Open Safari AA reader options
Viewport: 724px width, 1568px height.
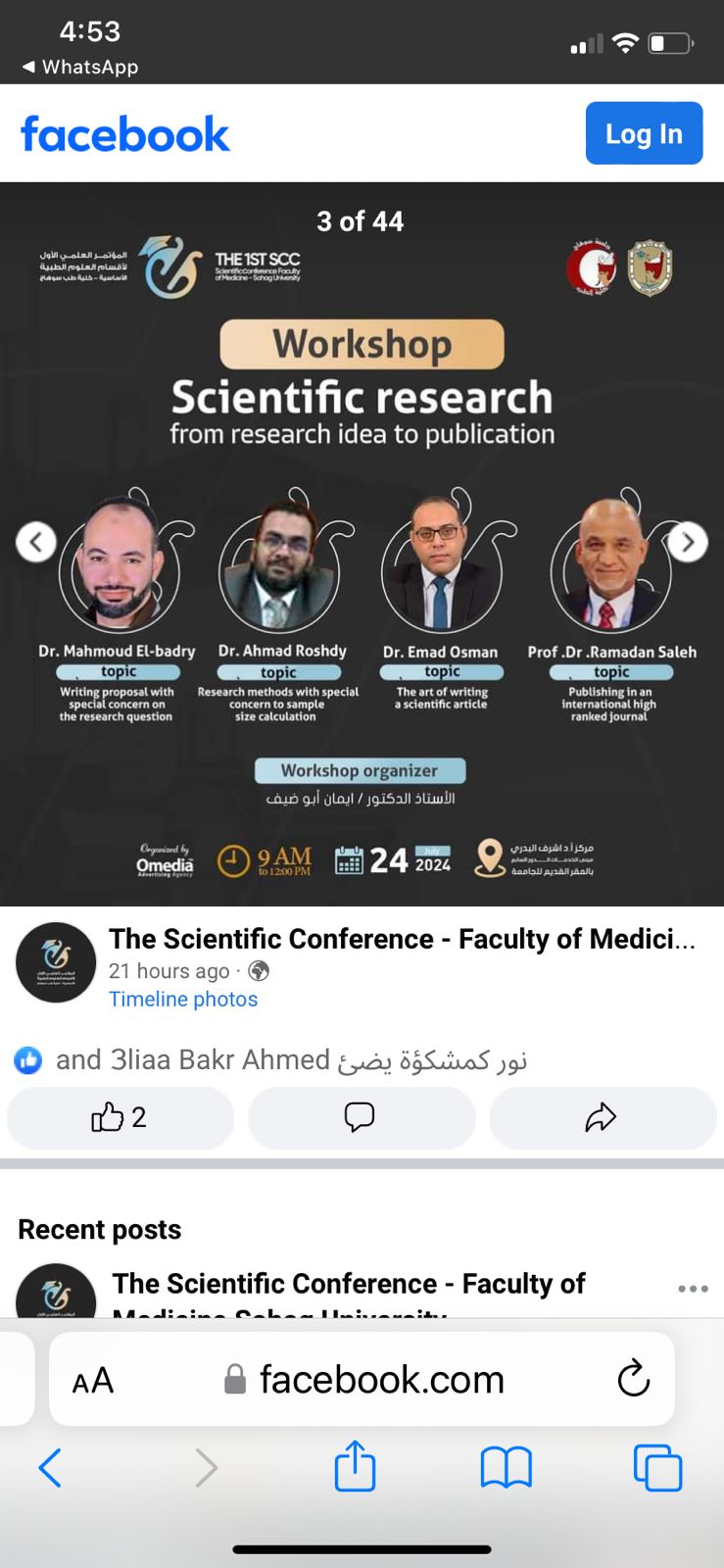[x=93, y=1380]
